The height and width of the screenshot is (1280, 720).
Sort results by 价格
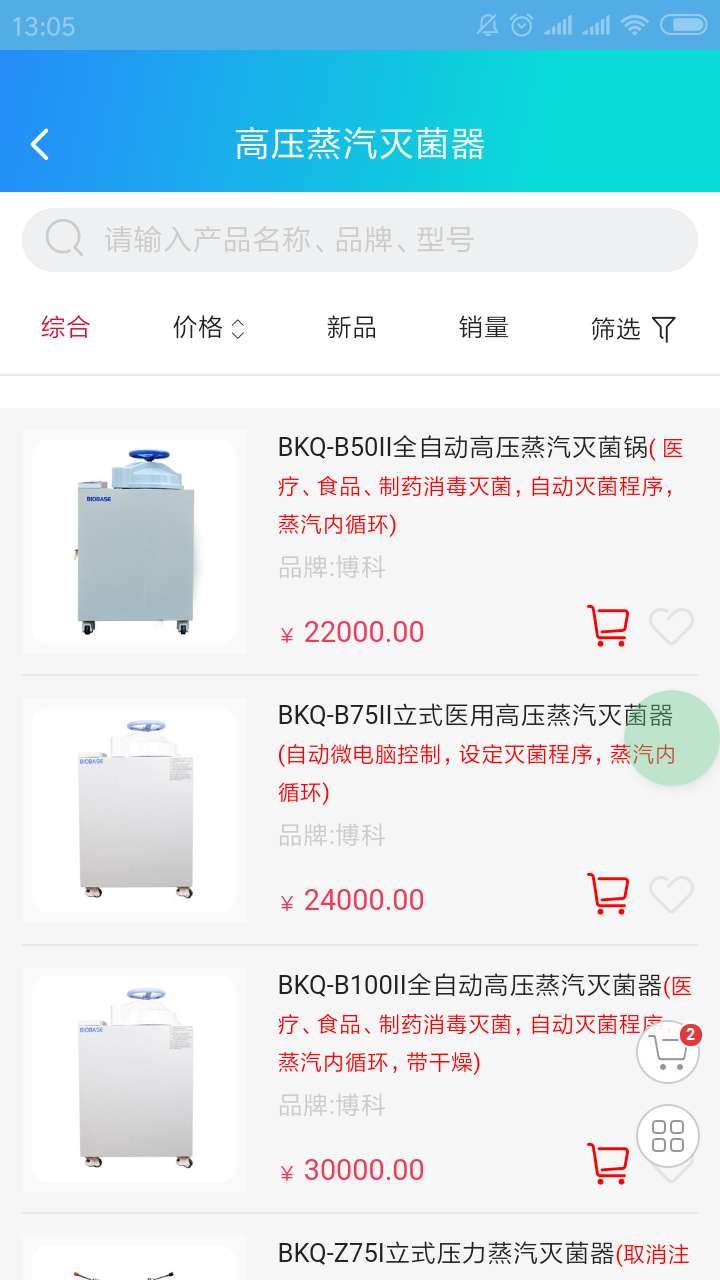(209, 327)
